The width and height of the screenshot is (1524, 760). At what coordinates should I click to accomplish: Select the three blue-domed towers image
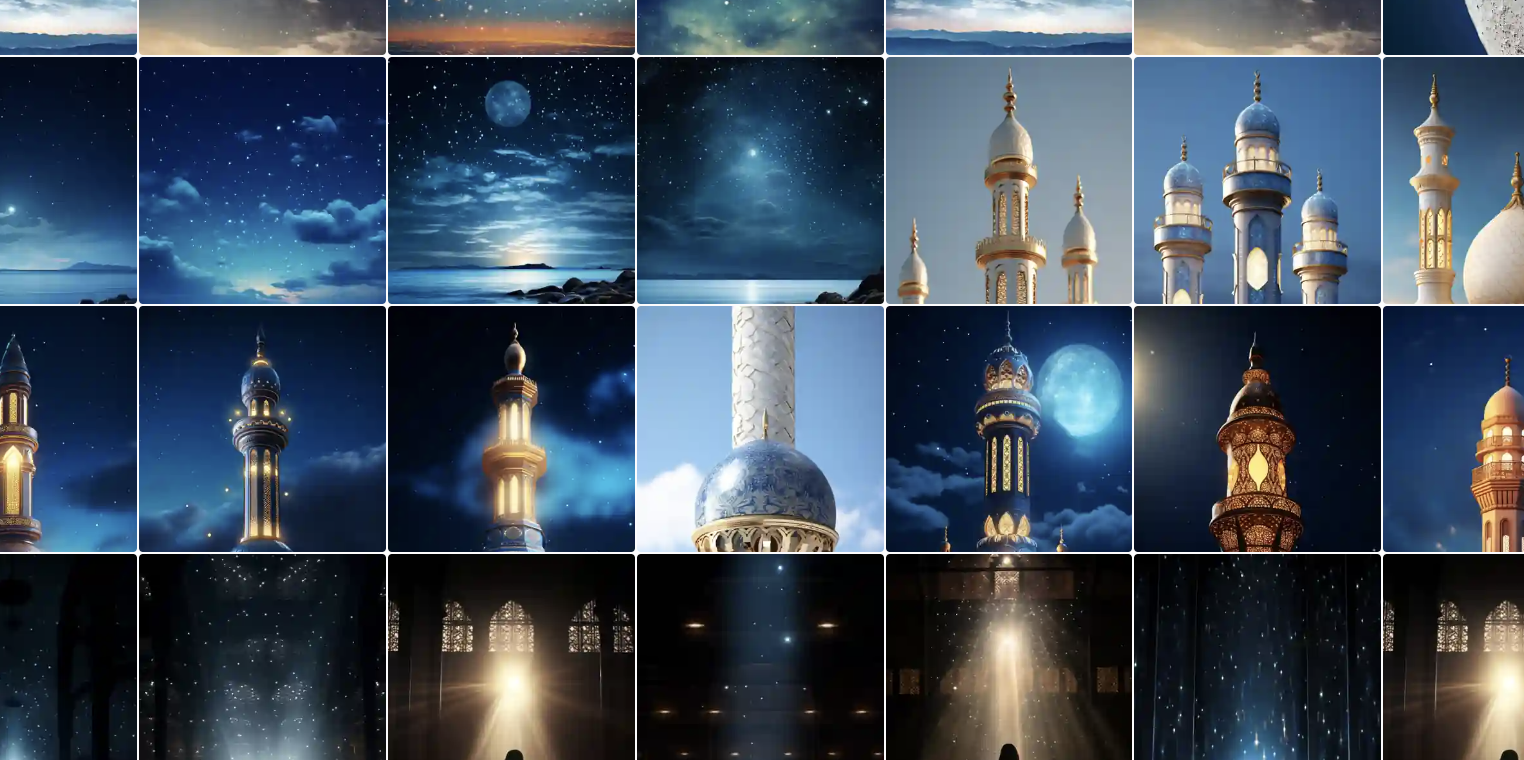1257,180
